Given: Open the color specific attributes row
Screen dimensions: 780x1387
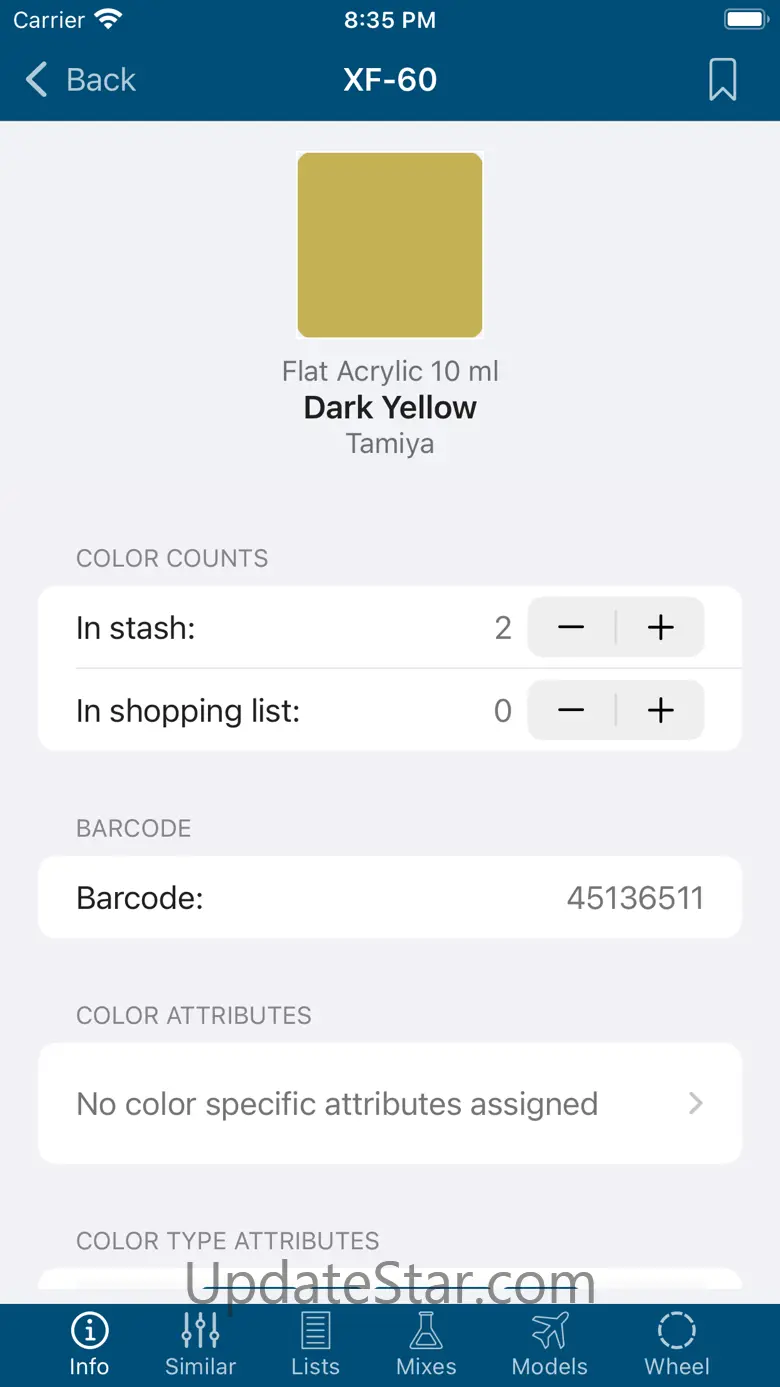Looking at the screenshot, I should pos(390,1104).
